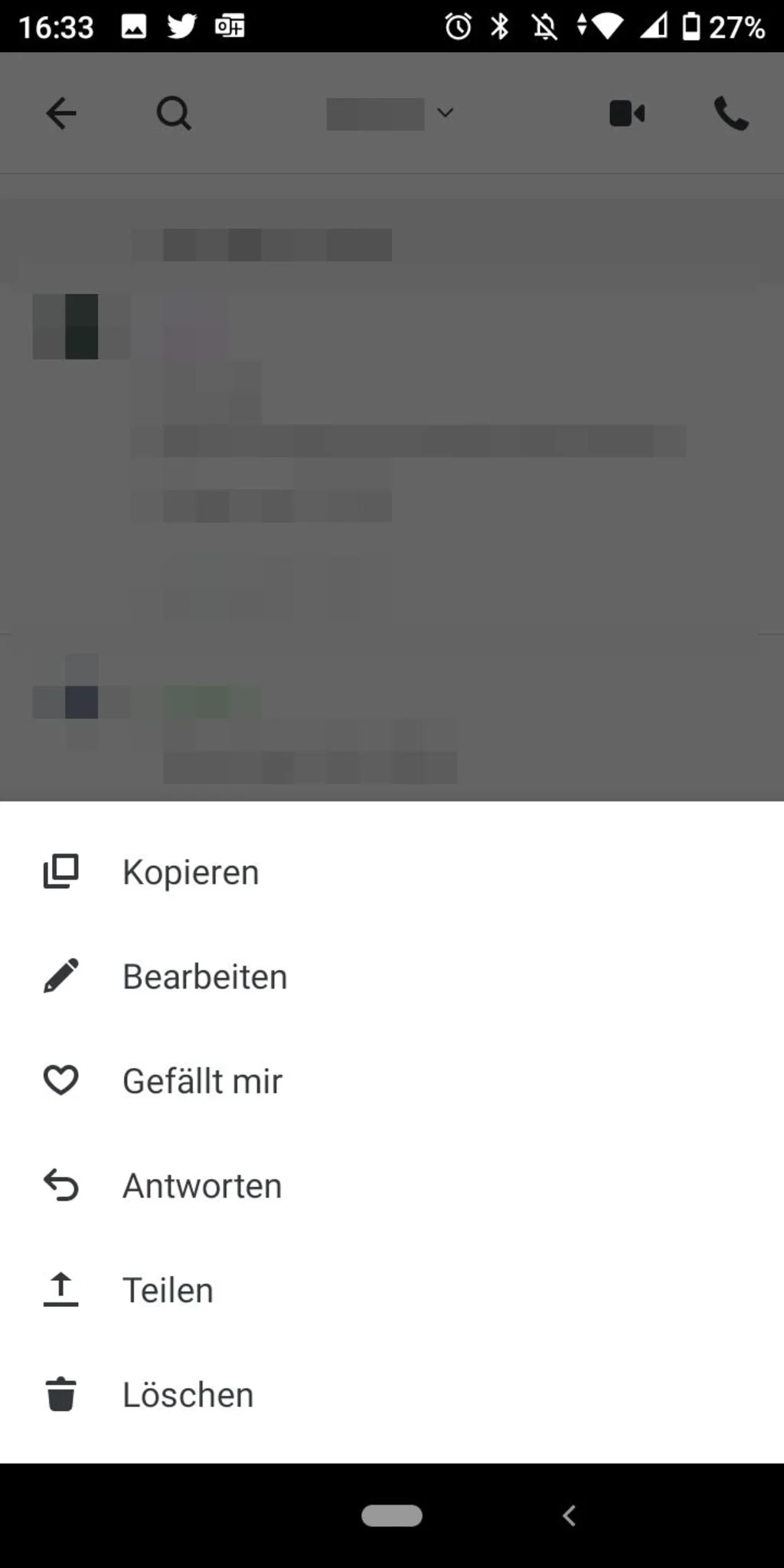Start a video call
This screenshot has width=784, height=1568.
tap(627, 113)
